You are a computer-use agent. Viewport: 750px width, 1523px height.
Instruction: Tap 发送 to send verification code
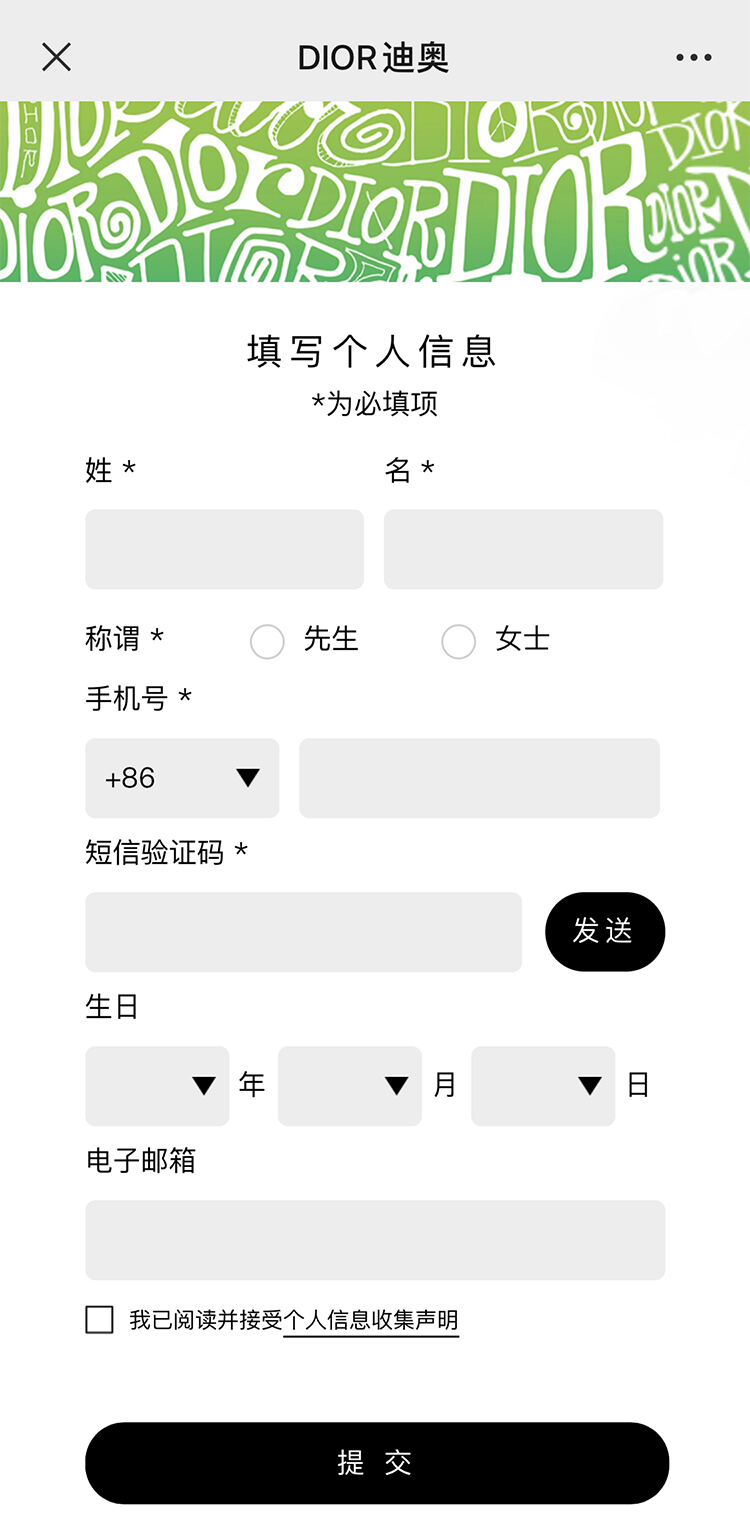click(x=604, y=932)
